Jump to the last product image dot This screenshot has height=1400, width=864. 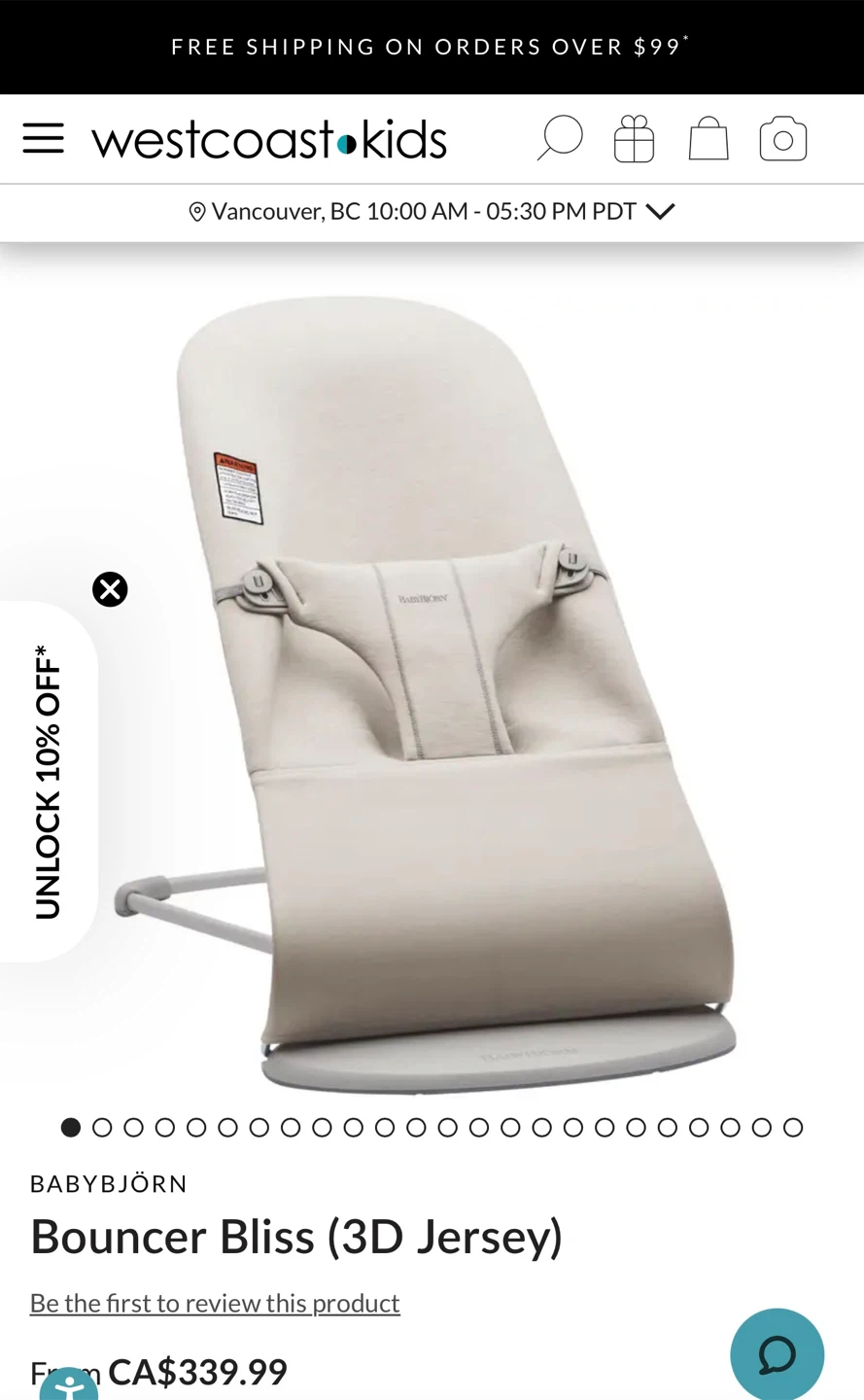click(x=793, y=1128)
